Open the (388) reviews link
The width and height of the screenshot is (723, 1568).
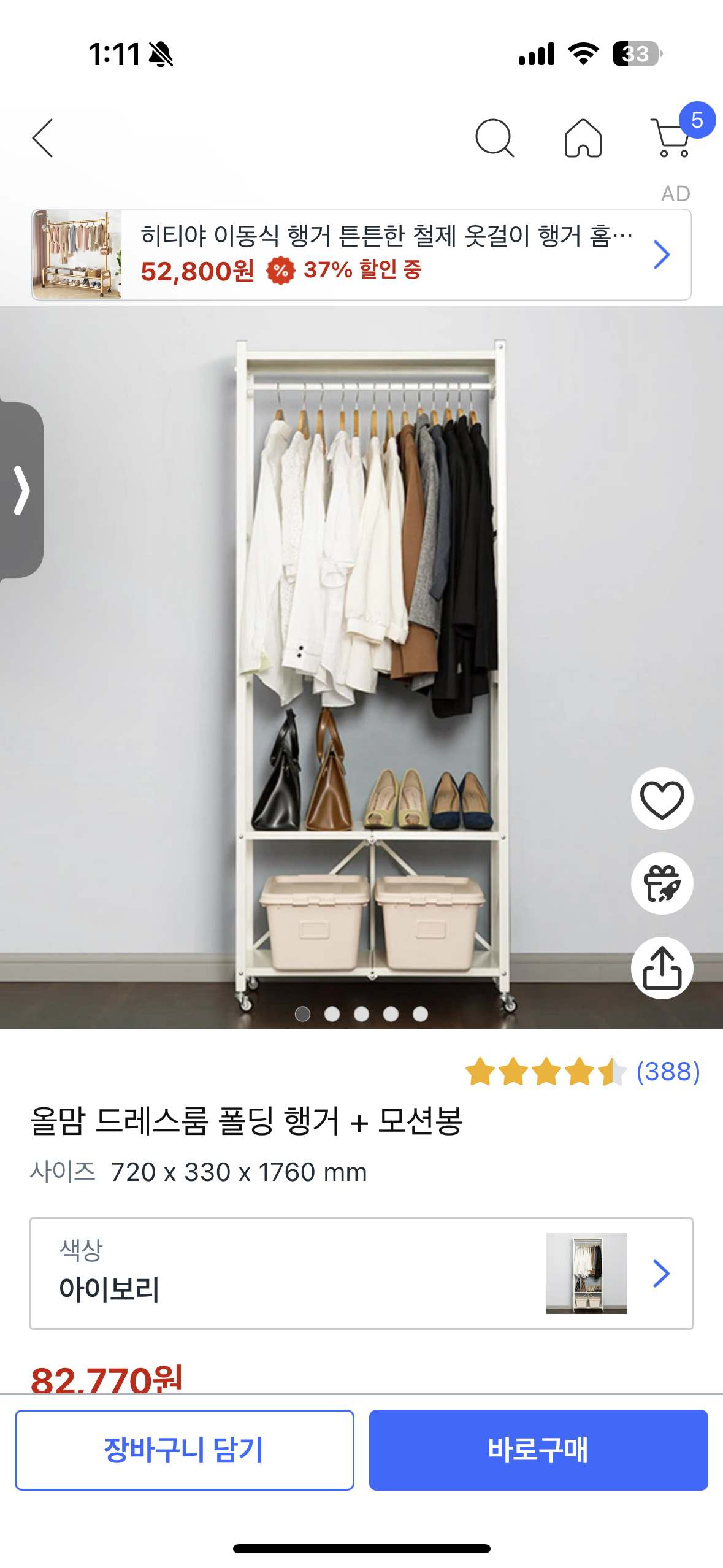(x=668, y=1072)
